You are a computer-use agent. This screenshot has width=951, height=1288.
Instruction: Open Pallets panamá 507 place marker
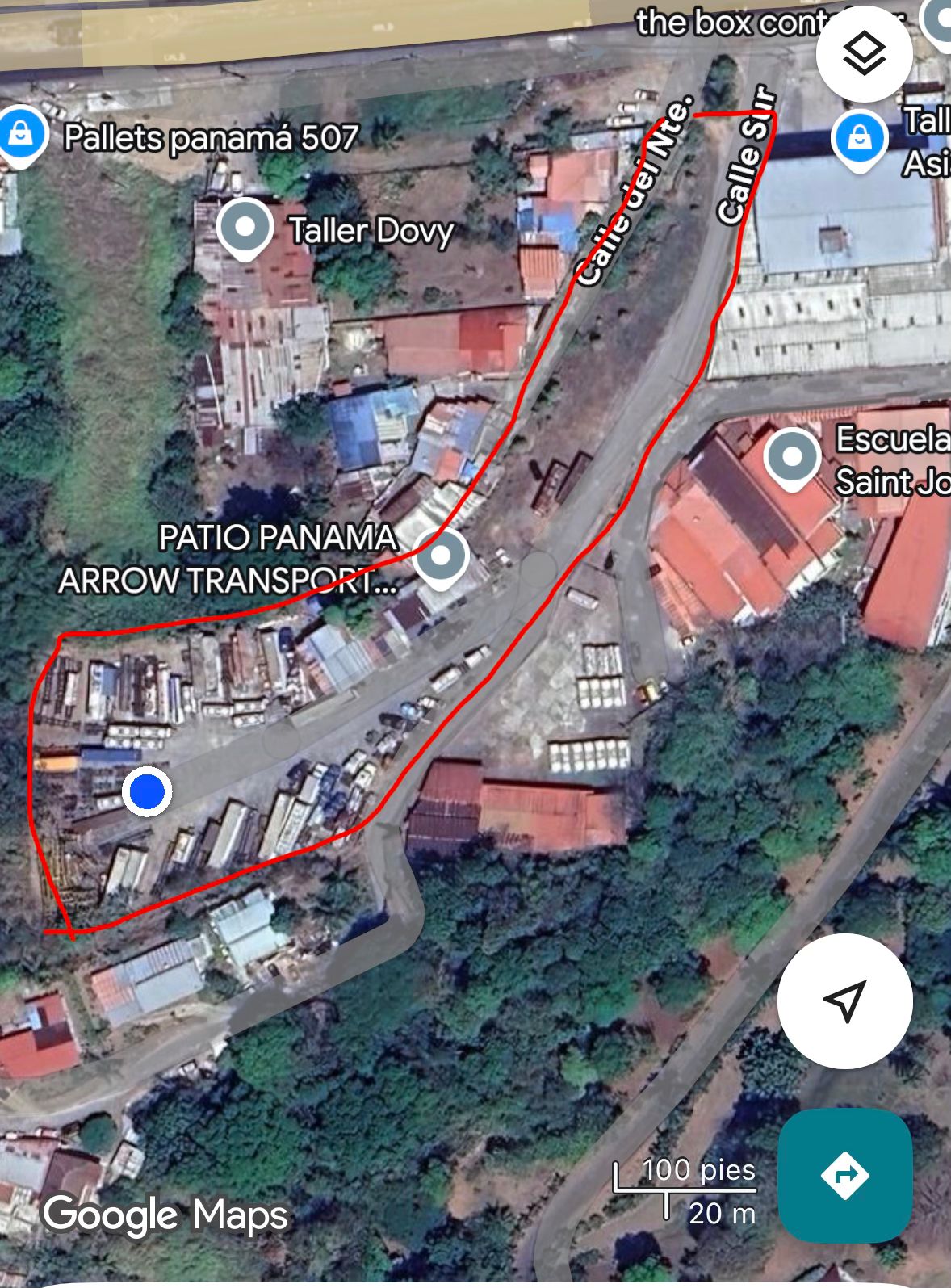click(x=21, y=134)
